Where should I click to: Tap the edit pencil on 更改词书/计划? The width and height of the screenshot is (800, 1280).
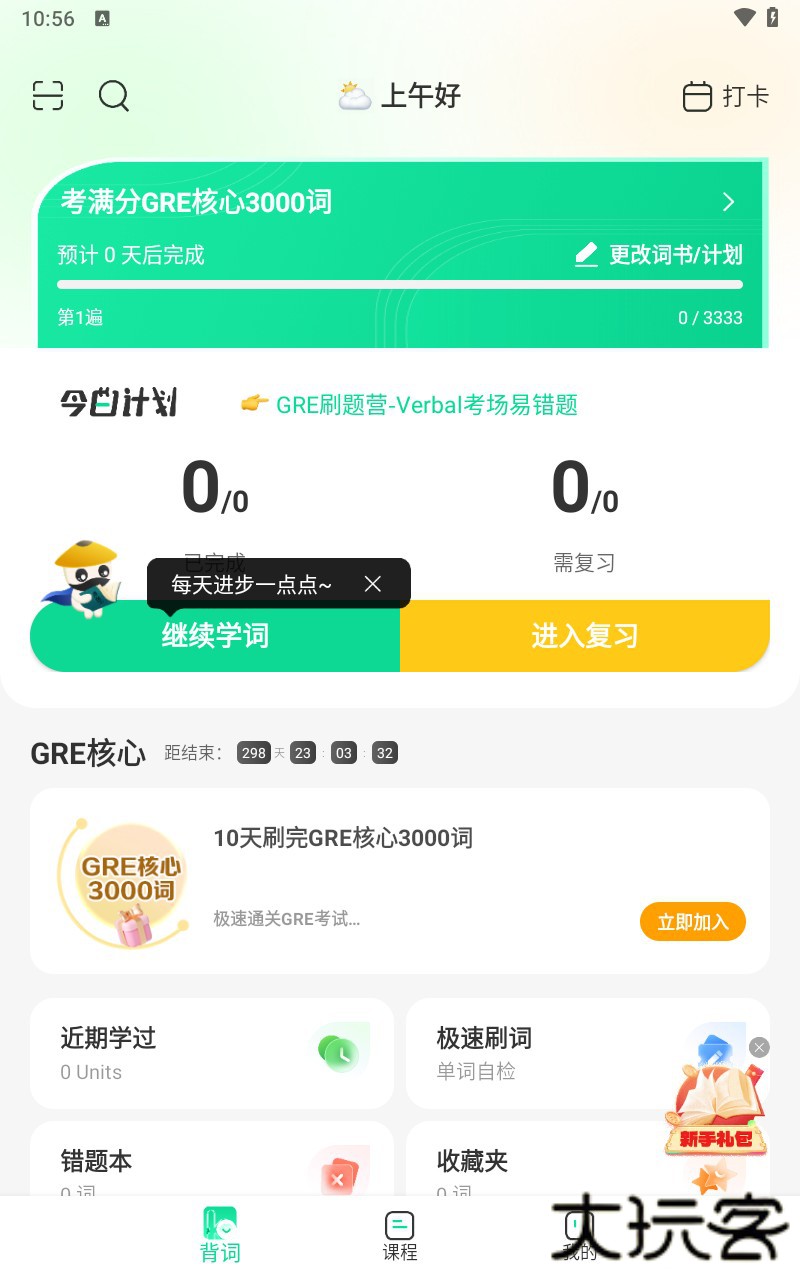[x=587, y=254]
